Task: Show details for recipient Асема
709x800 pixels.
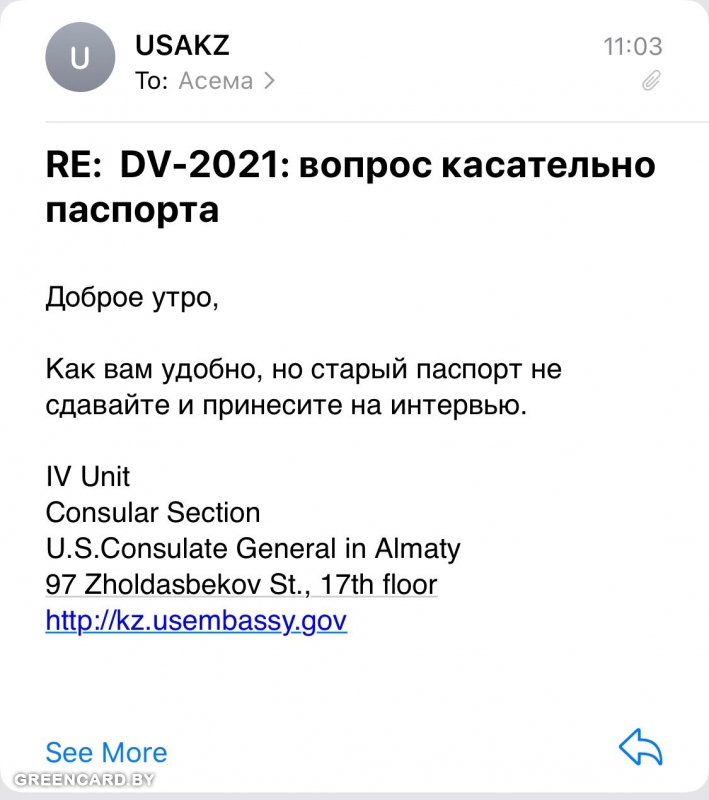Action: [225, 81]
